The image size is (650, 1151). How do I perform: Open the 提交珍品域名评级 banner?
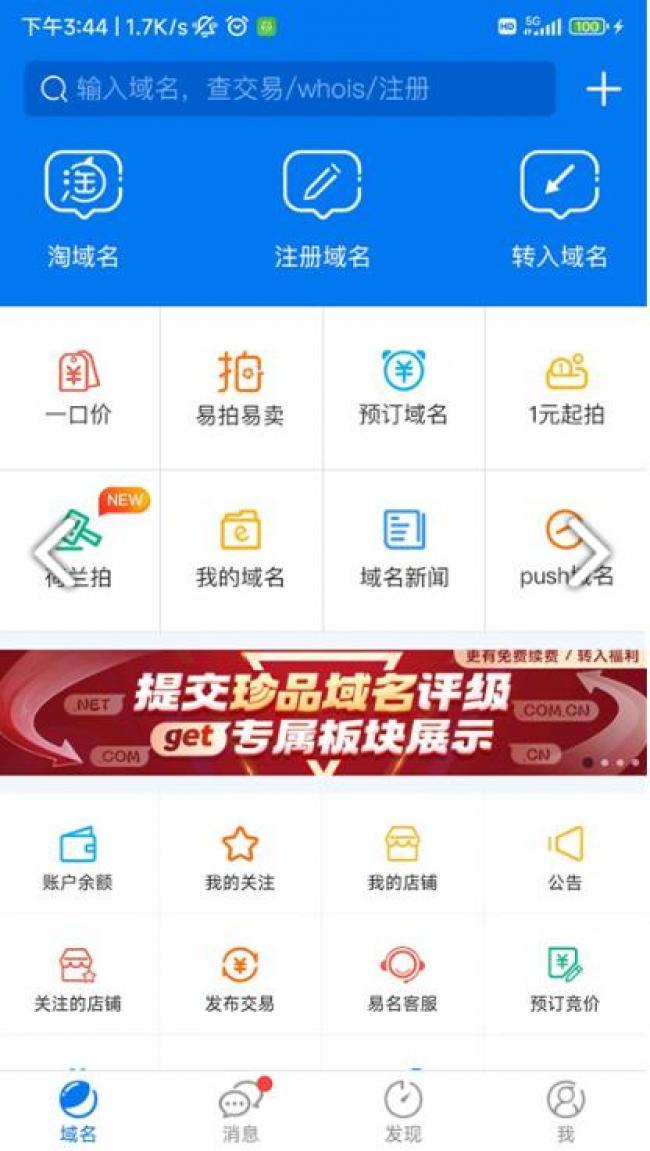point(323,712)
